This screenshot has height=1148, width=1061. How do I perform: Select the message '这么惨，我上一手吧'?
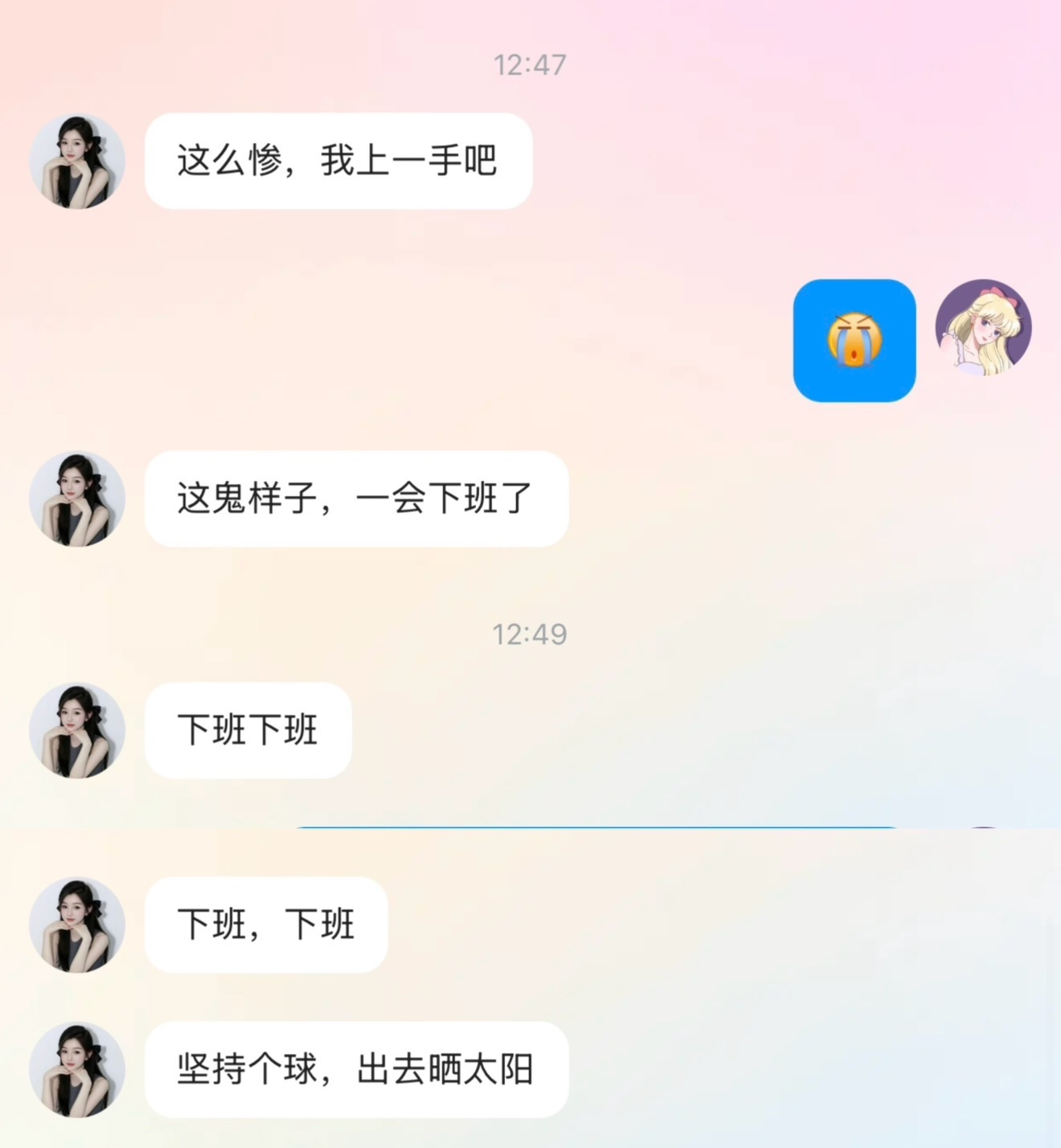click(338, 161)
